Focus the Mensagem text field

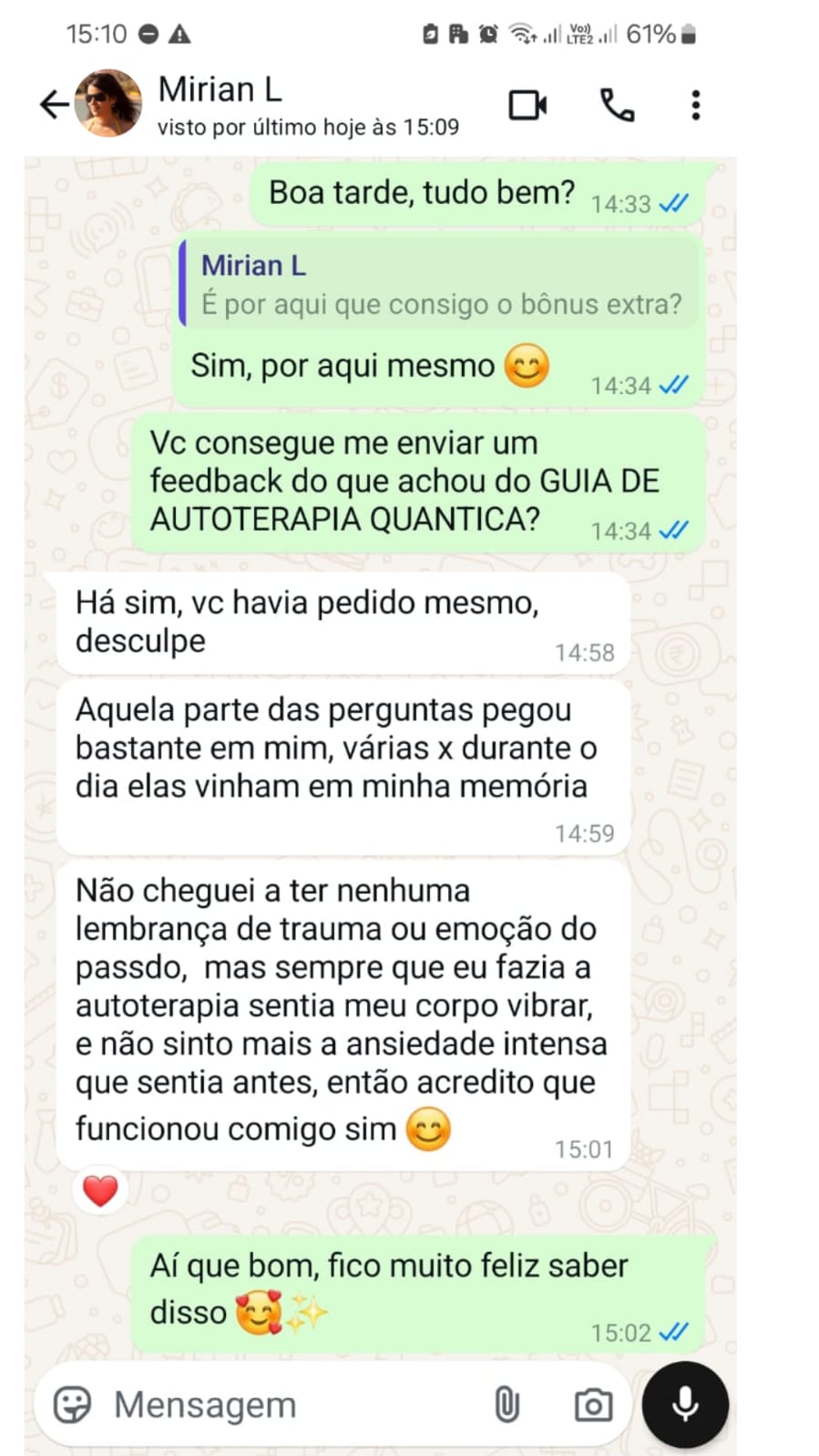(x=292, y=1404)
